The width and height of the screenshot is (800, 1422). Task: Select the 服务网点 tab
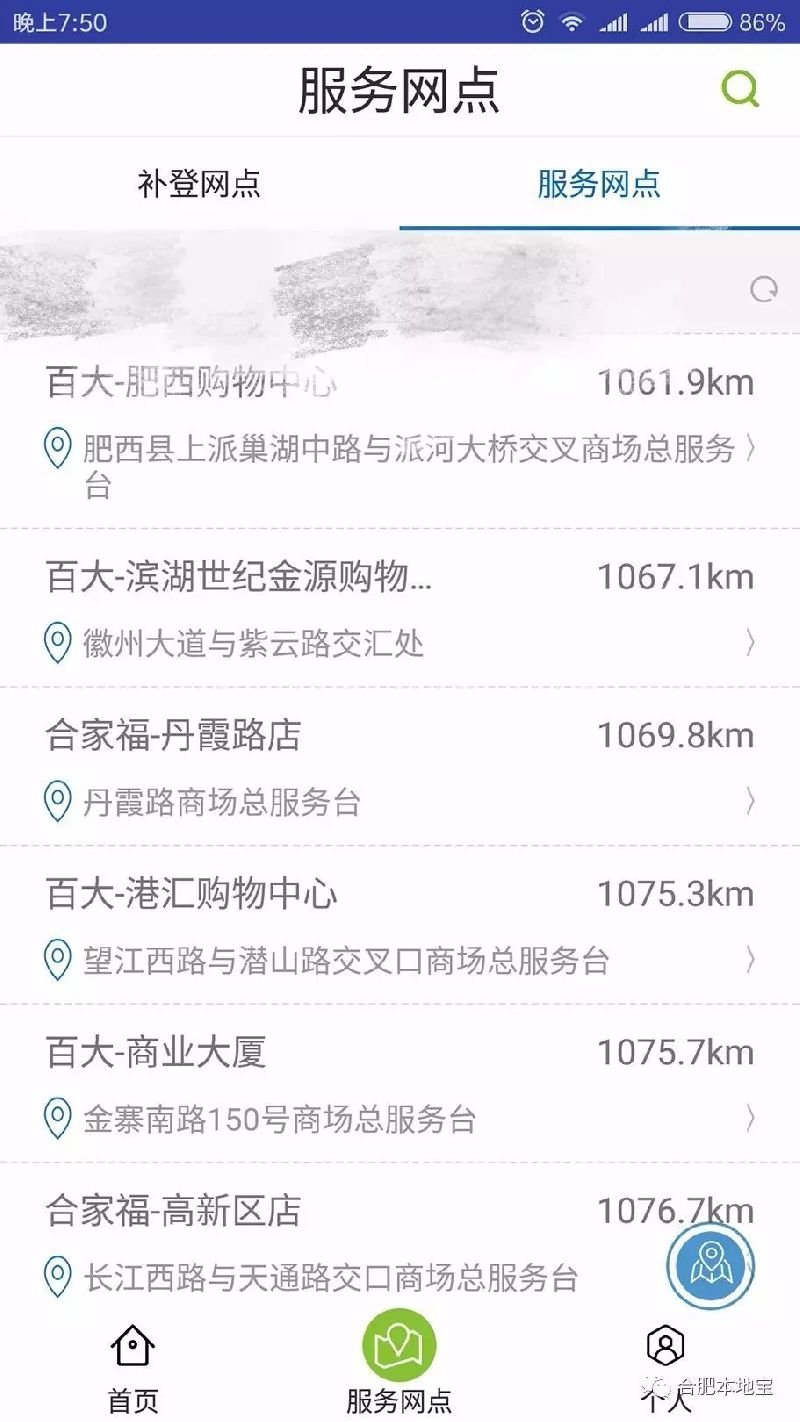(600, 185)
